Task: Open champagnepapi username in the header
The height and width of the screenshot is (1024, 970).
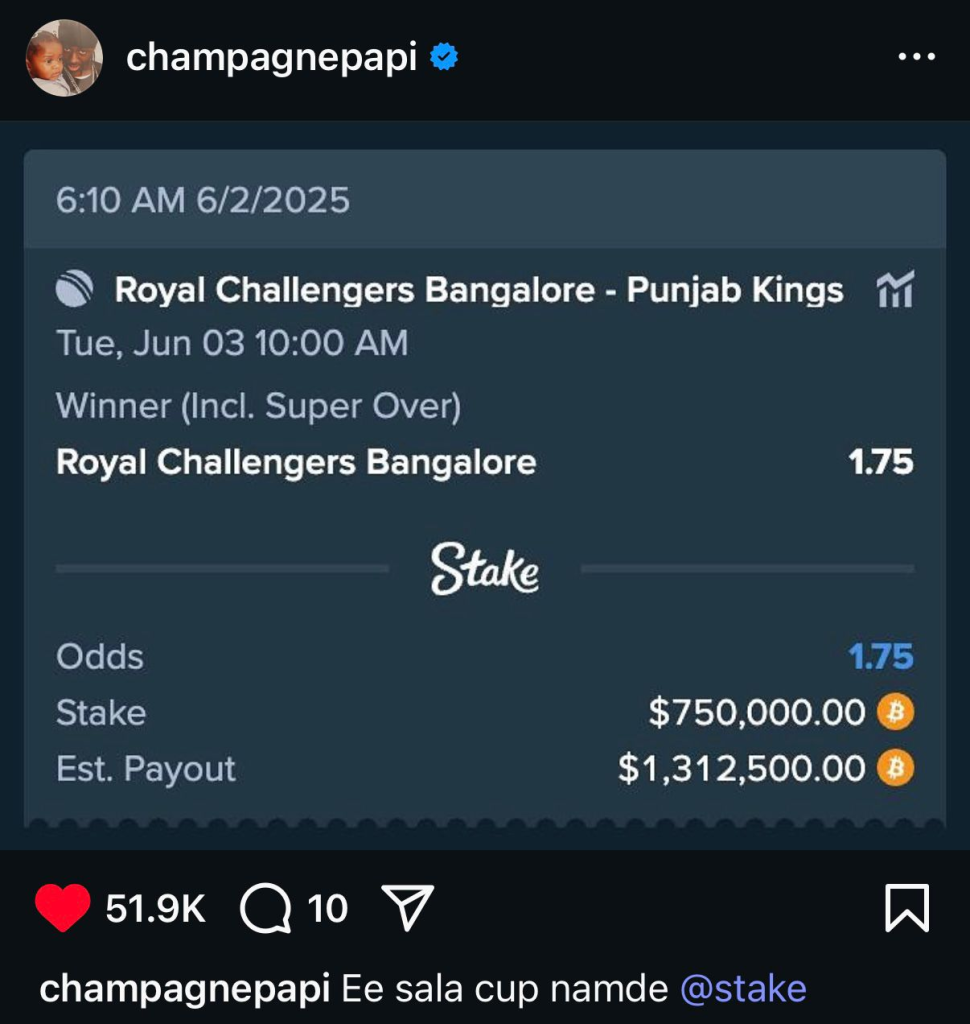Action: (271, 58)
